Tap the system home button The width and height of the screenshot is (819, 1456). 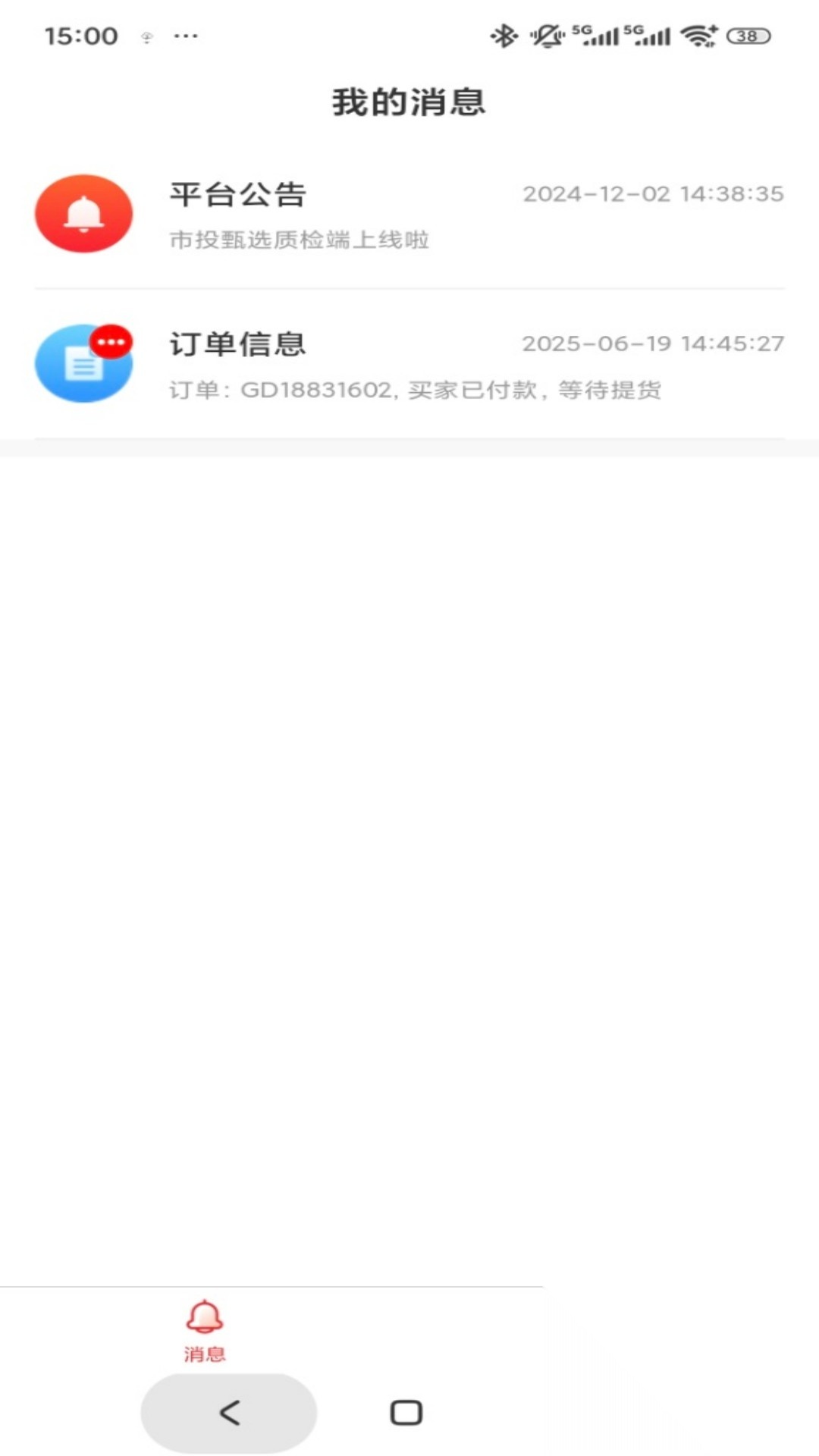click(x=406, y=1413)
